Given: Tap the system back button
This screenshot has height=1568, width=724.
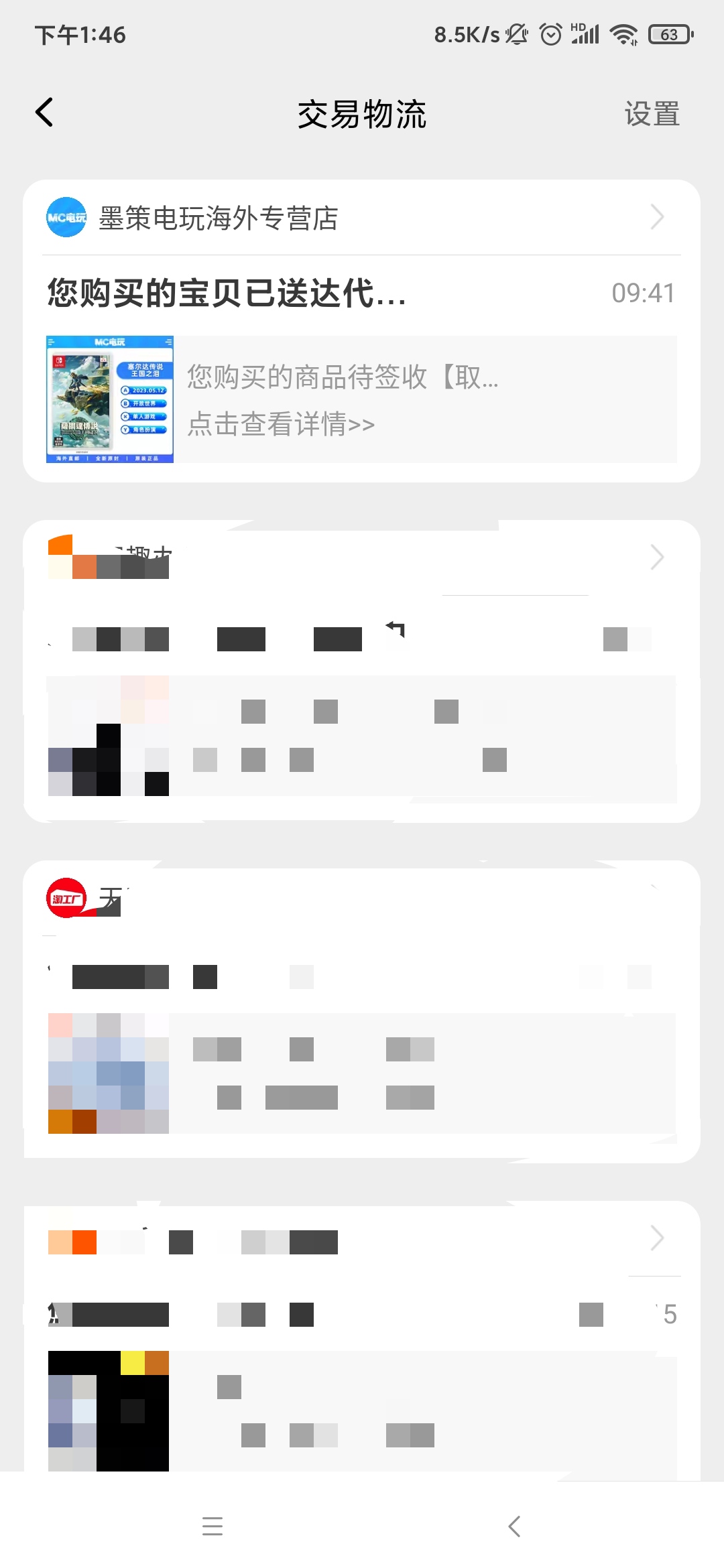Looking at the screenshot, I should 514,1526.
